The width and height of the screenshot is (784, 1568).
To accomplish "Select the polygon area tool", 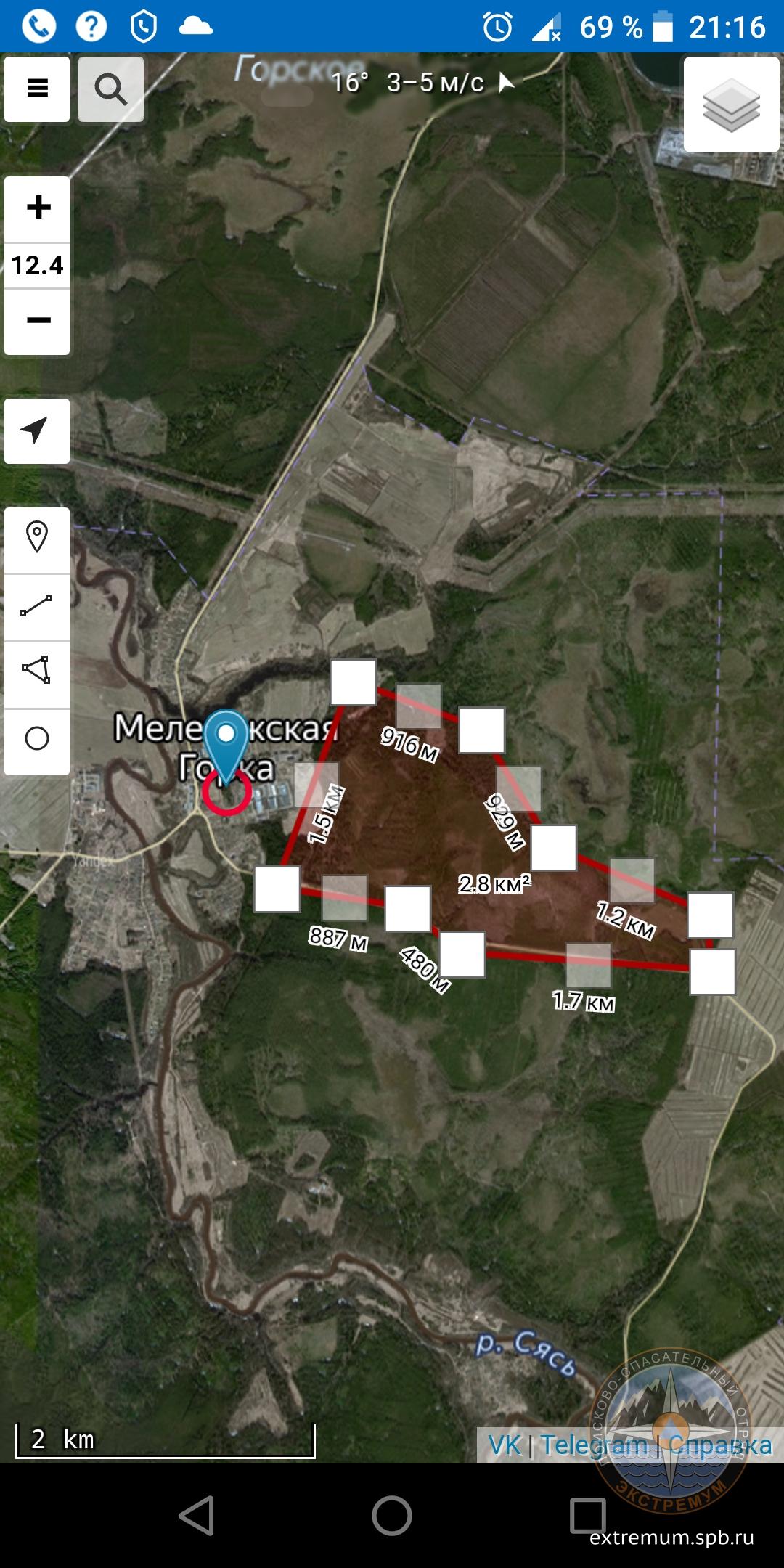I will 37,671.
